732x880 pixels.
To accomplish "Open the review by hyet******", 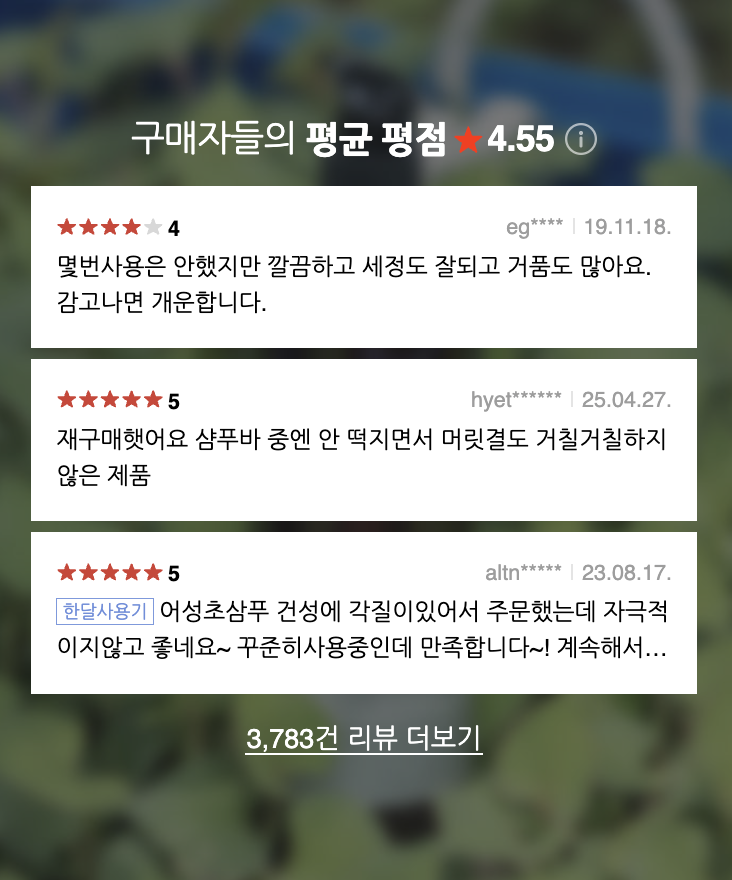I will coord(363,440).
